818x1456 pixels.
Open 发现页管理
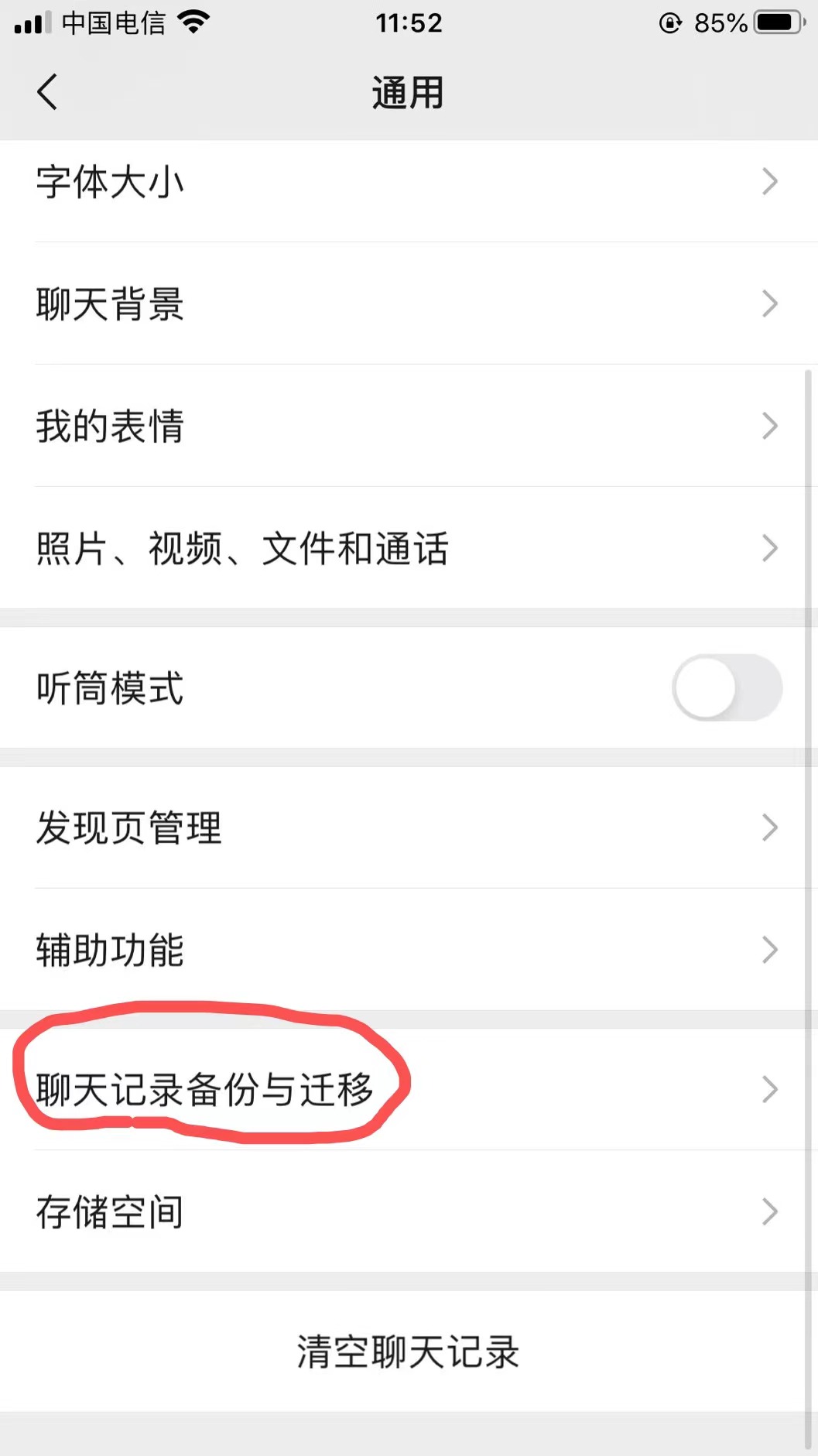tap(409, 827)
